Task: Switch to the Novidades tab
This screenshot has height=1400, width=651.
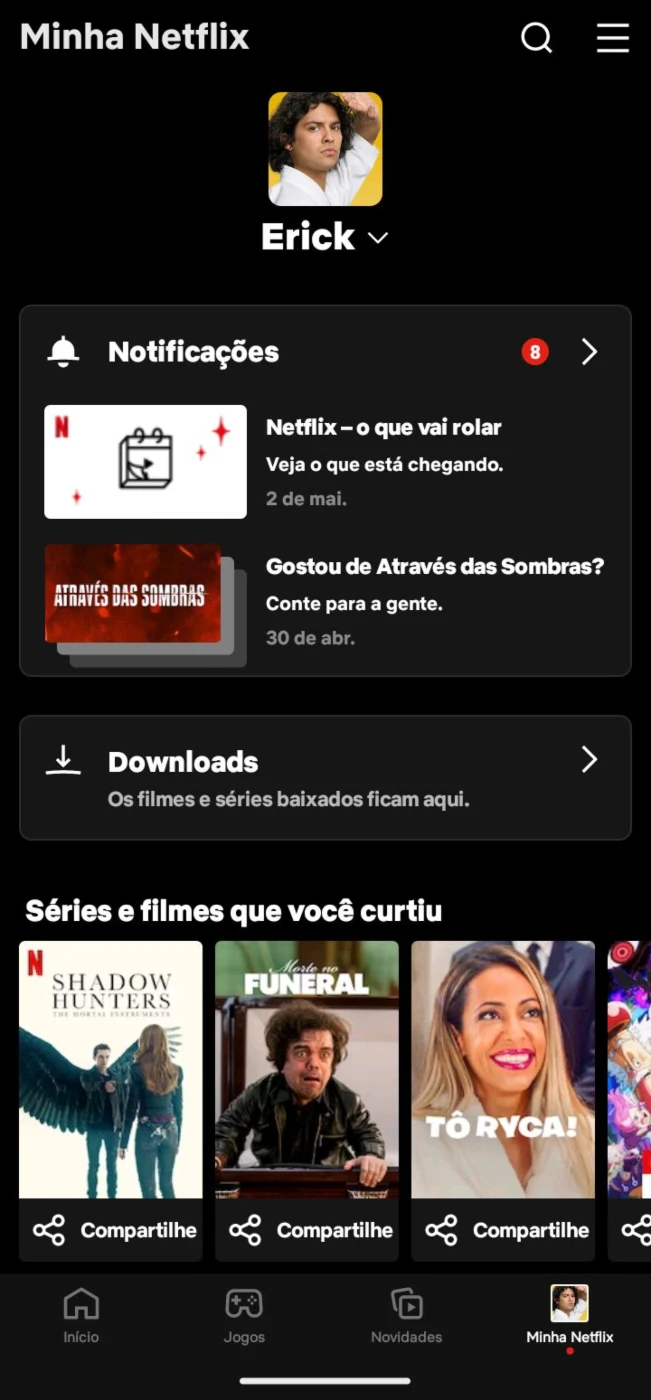Action: click(406, 1315)
